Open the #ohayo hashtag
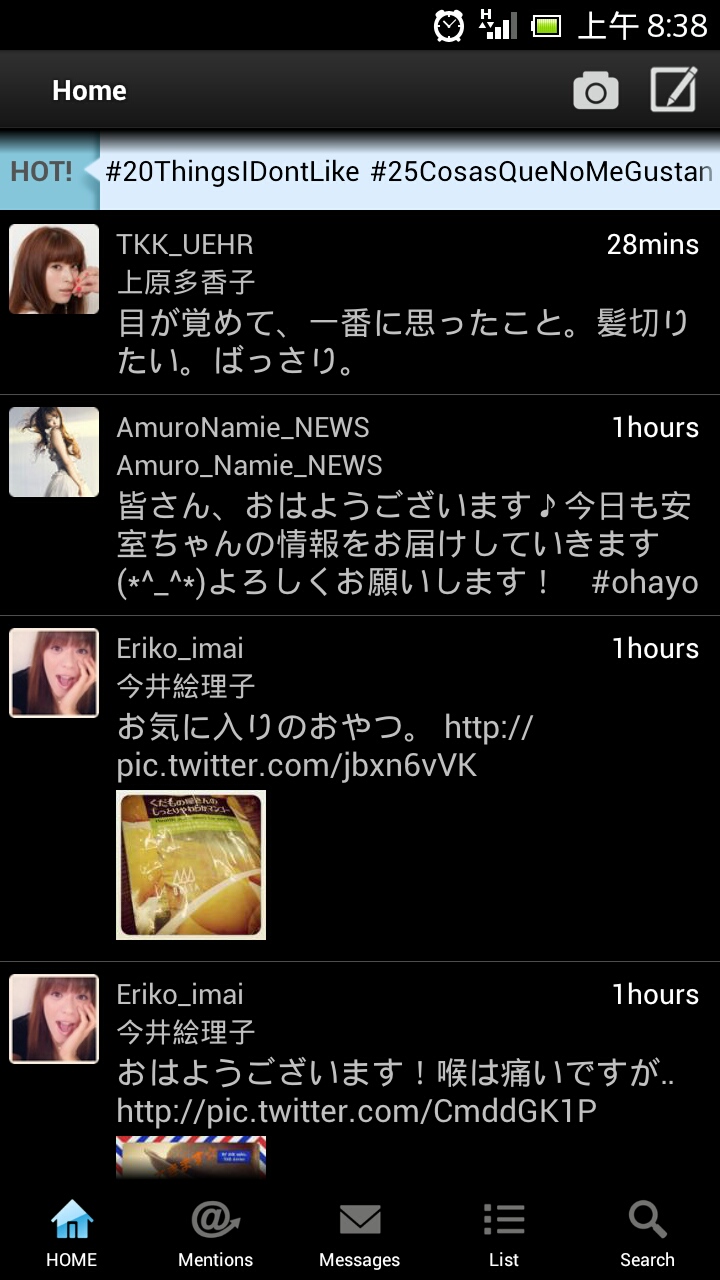 tap(644, 583)
